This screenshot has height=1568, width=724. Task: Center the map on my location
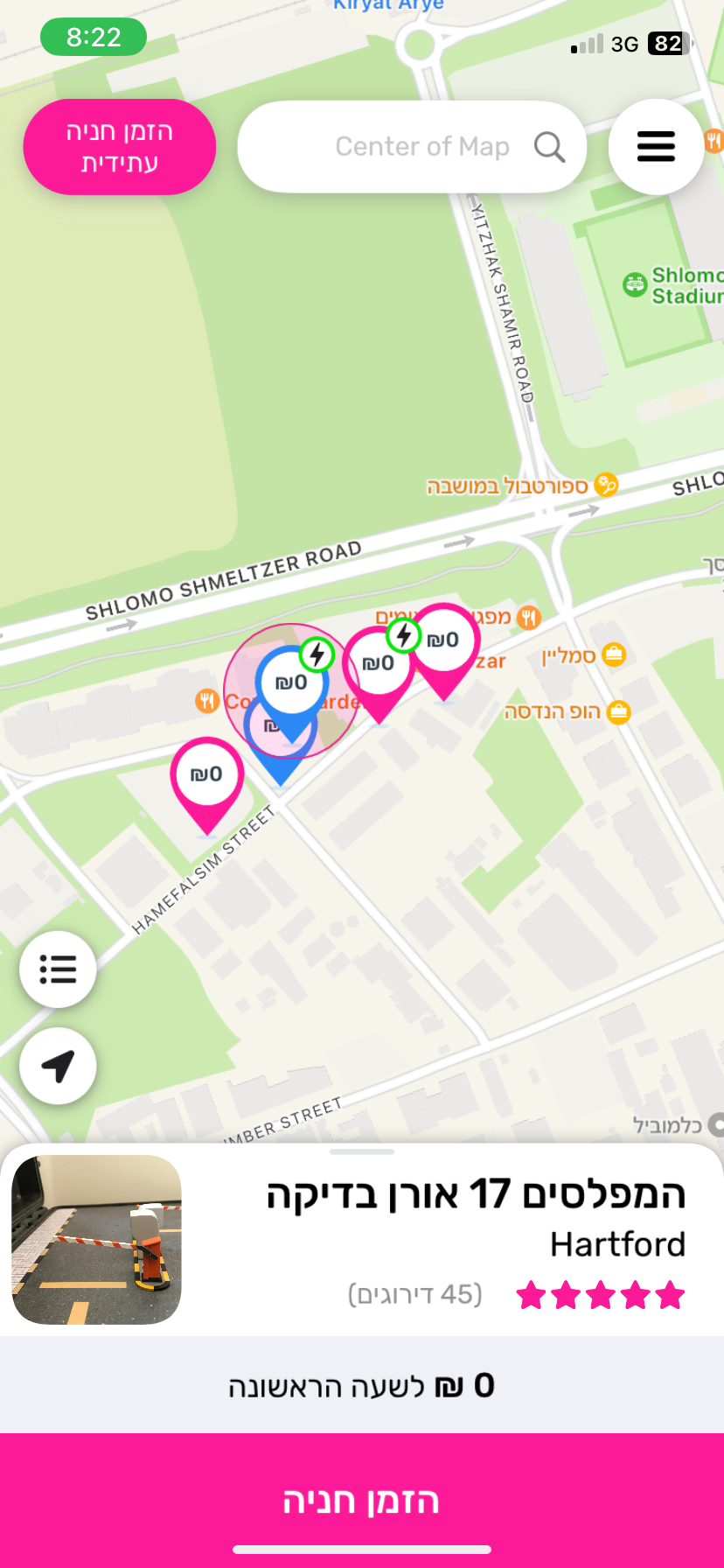(58, 1066)
